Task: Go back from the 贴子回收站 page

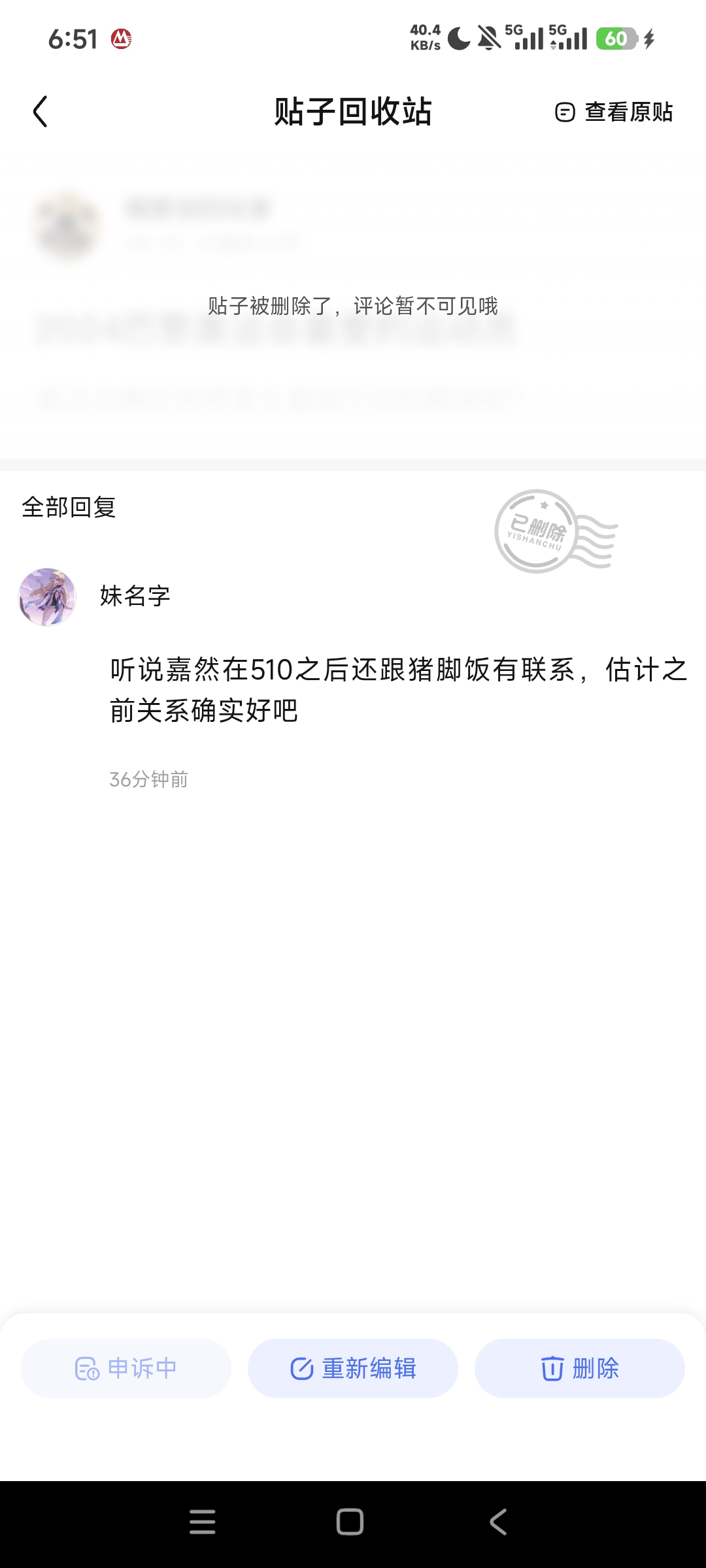Action: pyautogui.click(x=41, y=112)
